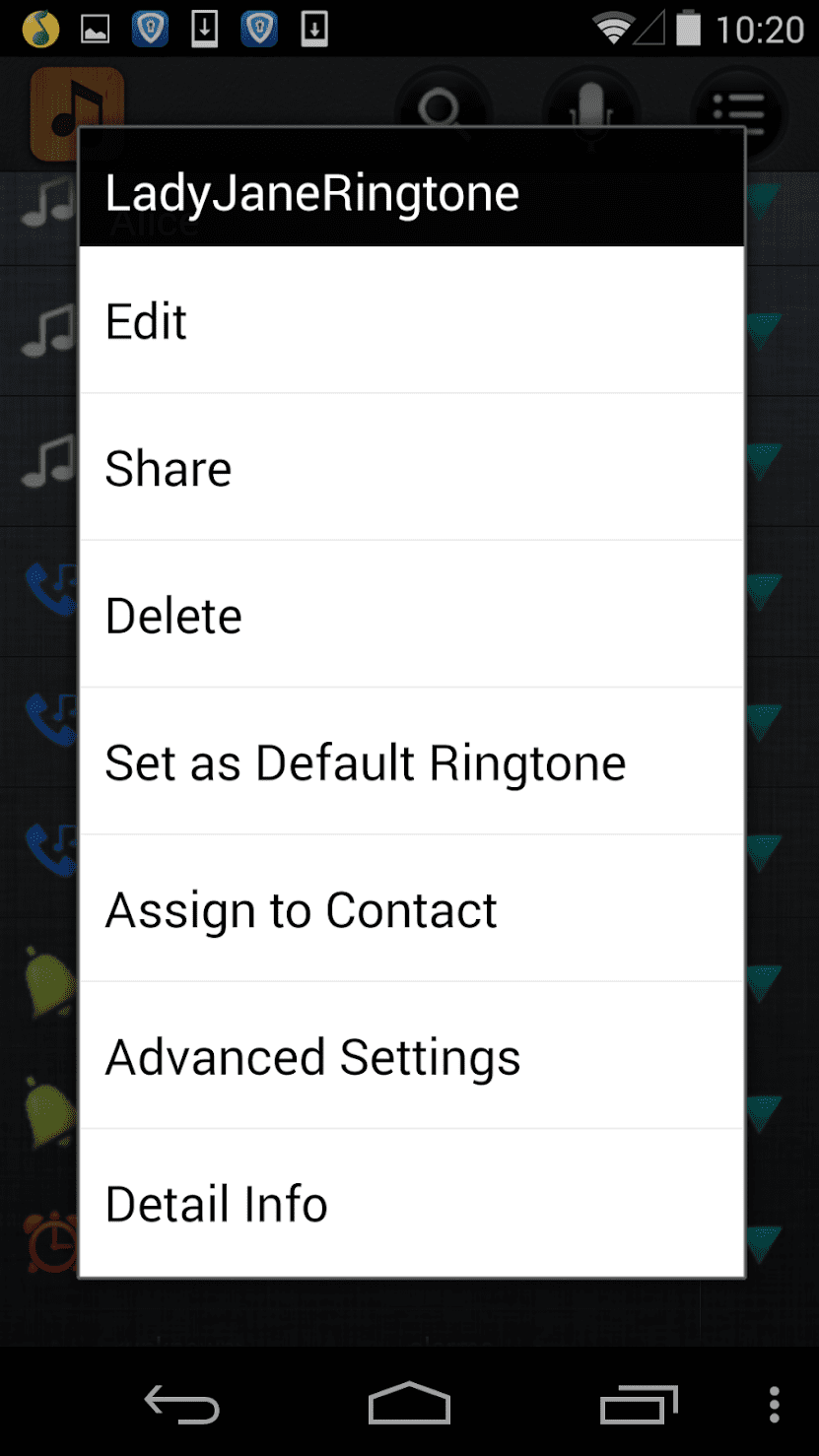819x1456 pixels.
Task: Open Assign to Contact
Action: click(411, 909)
